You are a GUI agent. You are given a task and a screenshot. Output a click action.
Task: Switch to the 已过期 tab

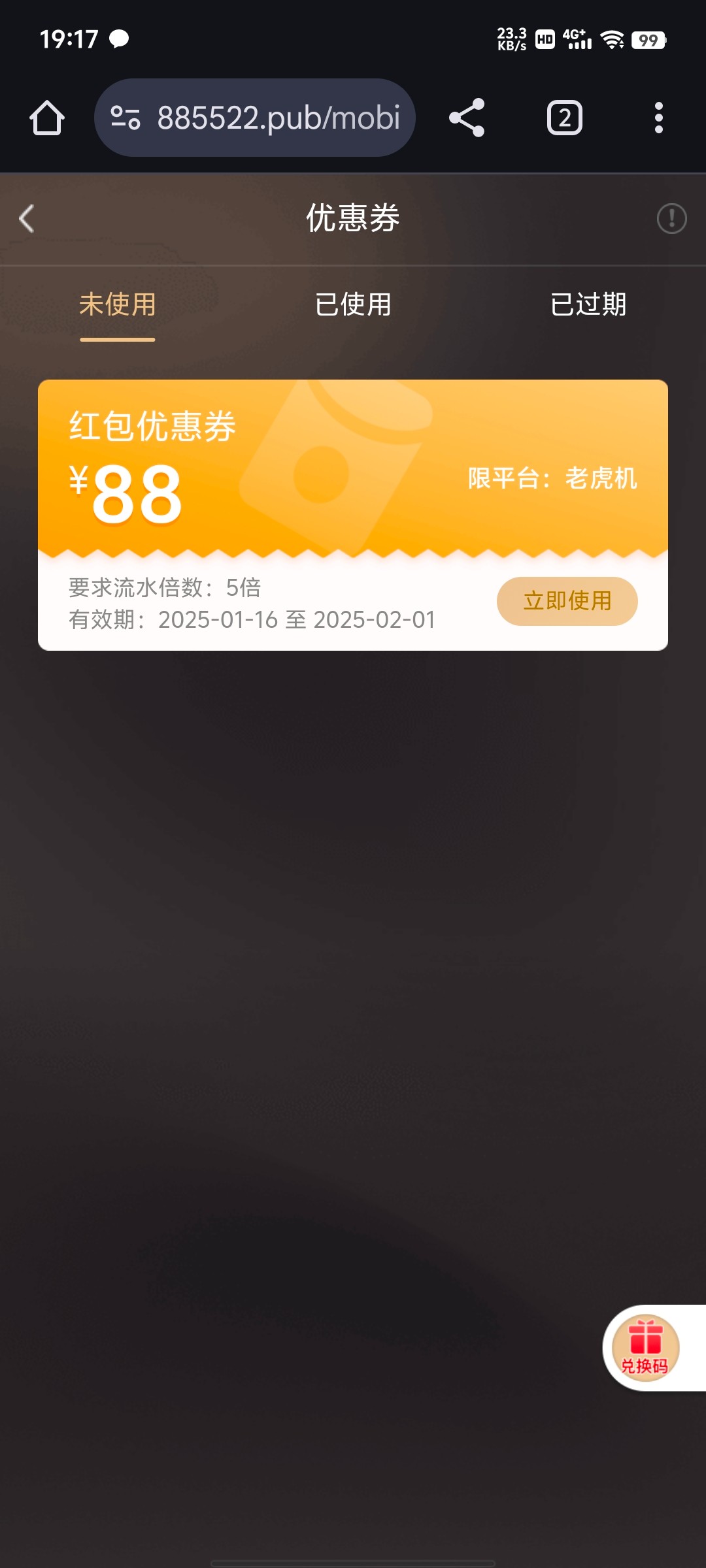click(x=588, y=305)
